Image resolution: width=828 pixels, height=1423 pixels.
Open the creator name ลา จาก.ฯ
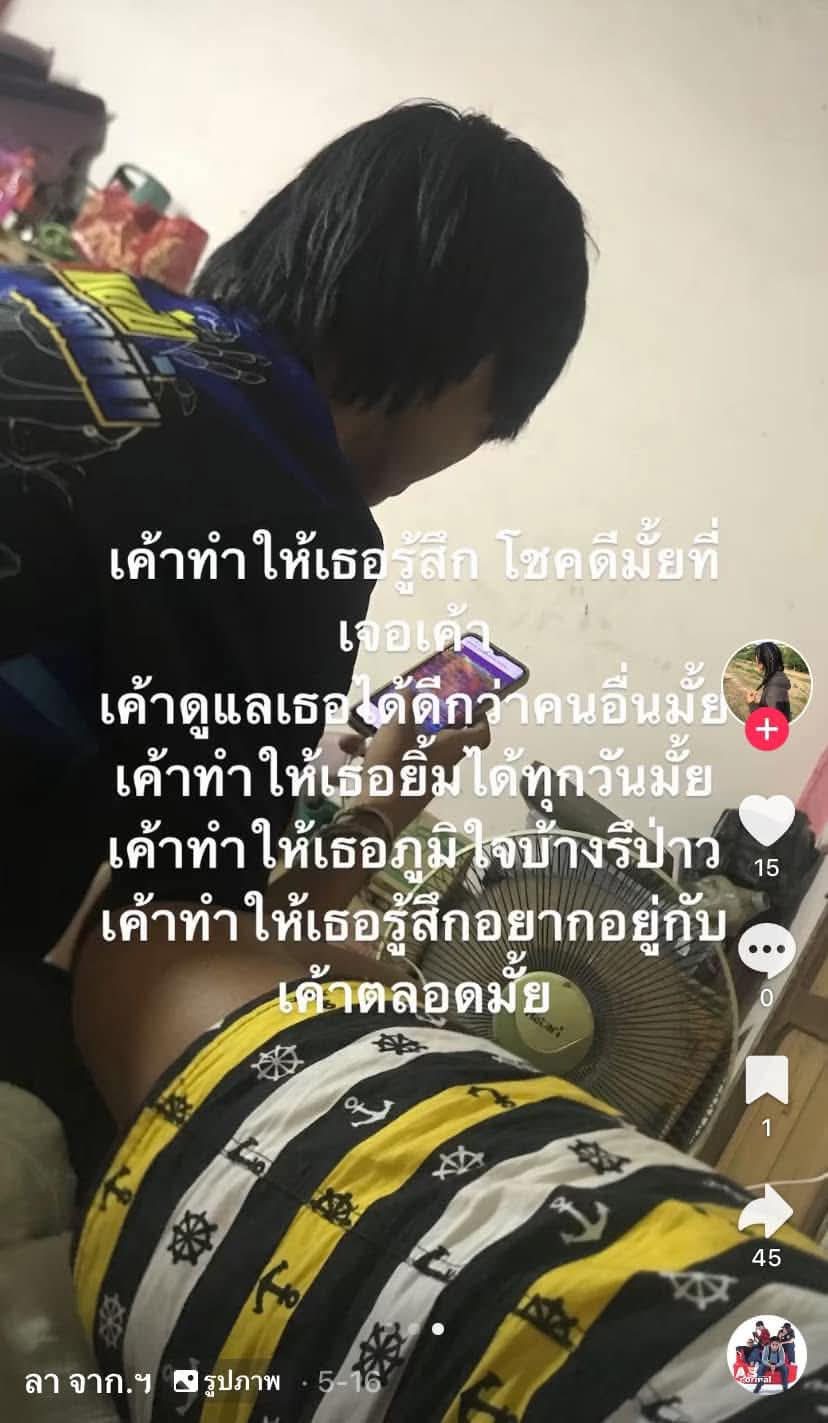click(88, 1382)
